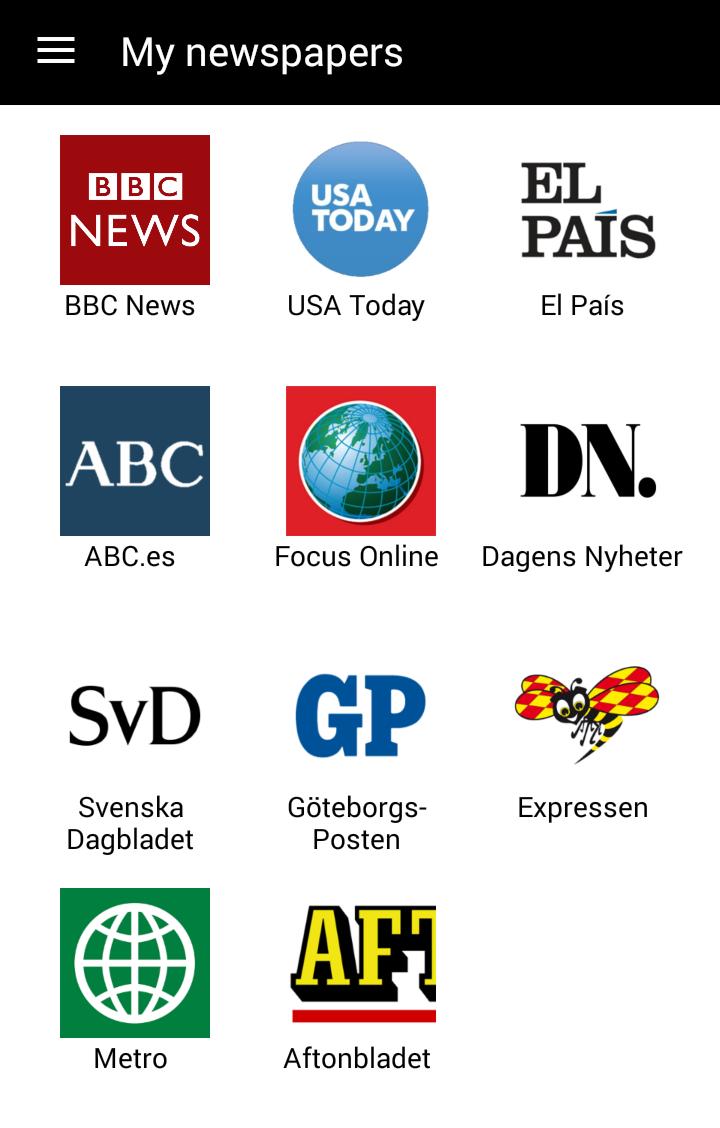Open Aftonbladet via its yellow logo

click(x=359, y=963)
